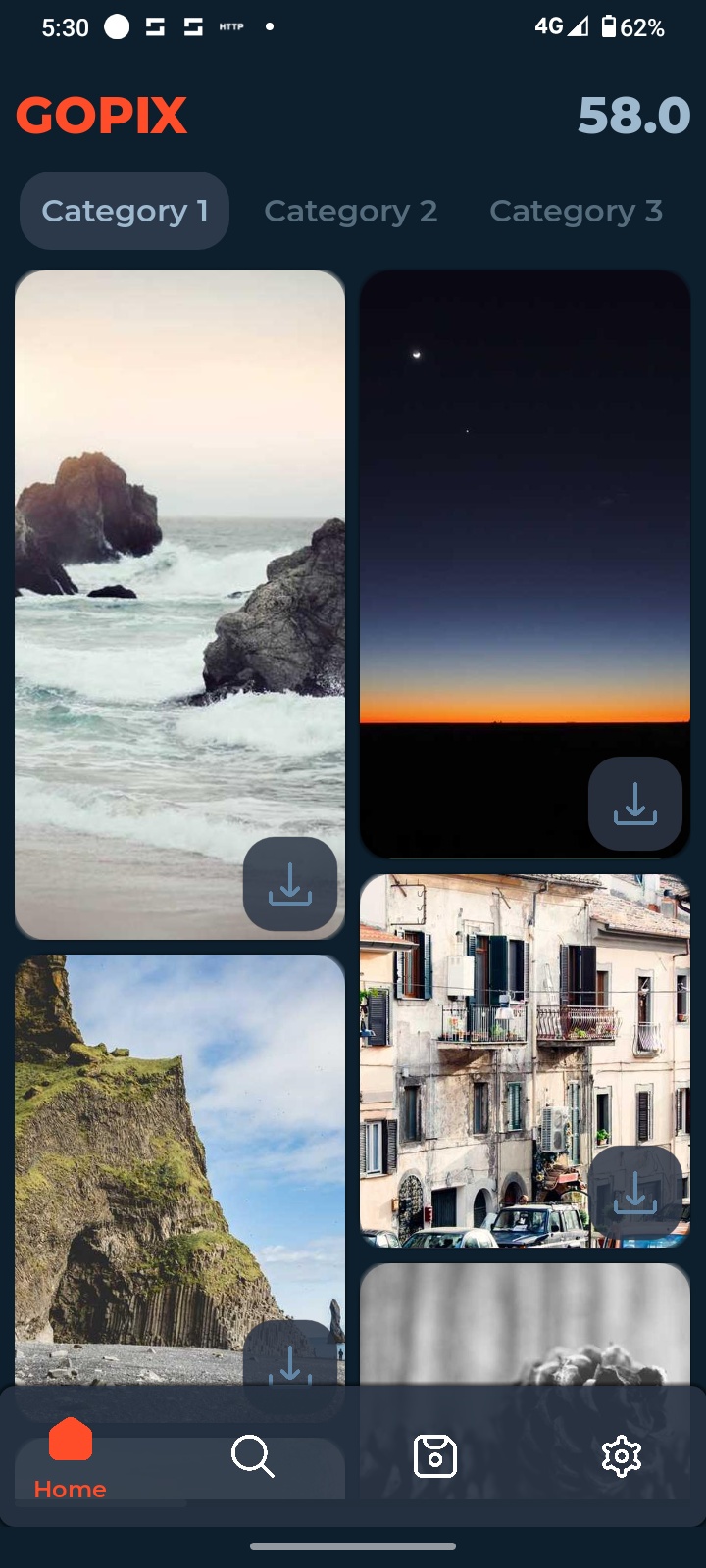Open the Category 3 tab
This screenshot has height=1568, width=706.
click(576, 211)
